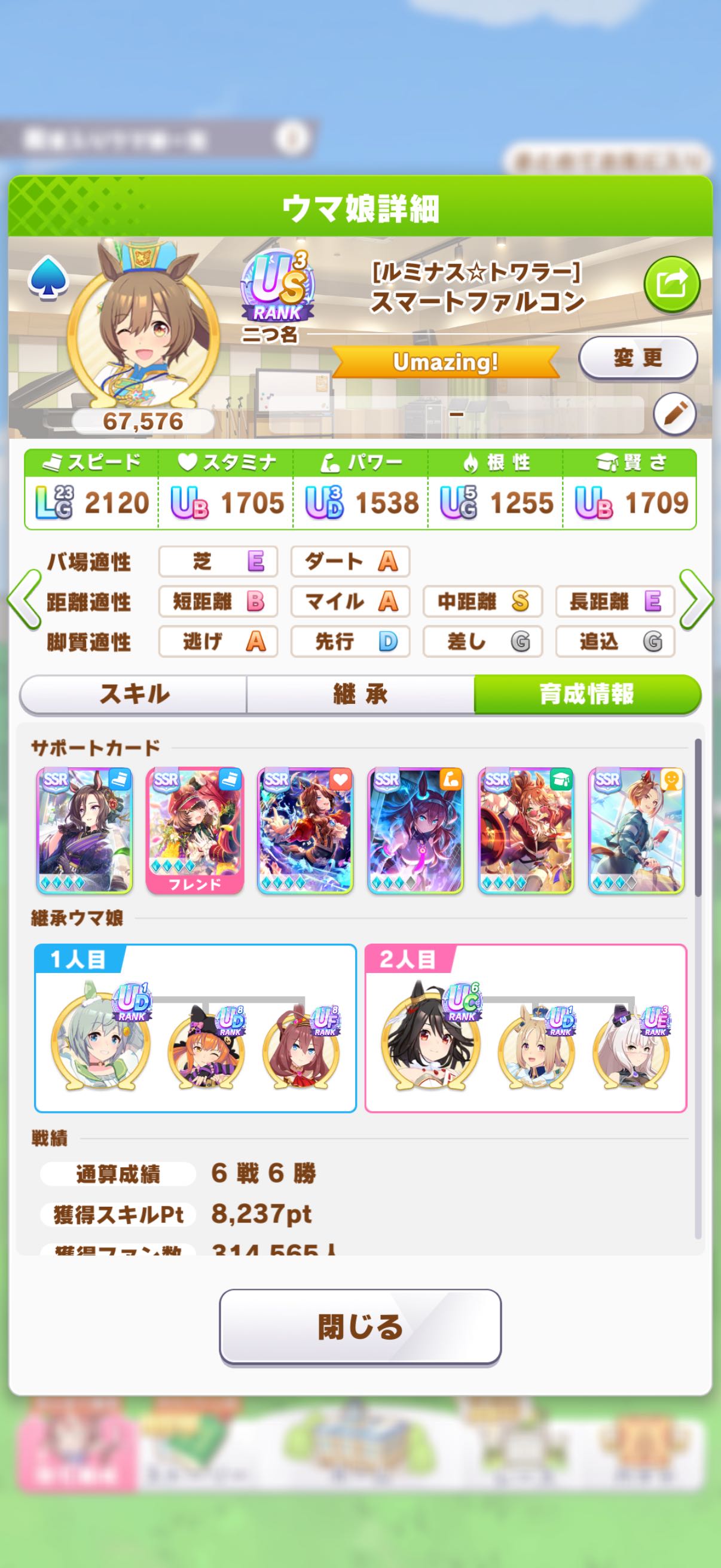
Task: Switch to the スキル tab
Action: coord(134,694)
